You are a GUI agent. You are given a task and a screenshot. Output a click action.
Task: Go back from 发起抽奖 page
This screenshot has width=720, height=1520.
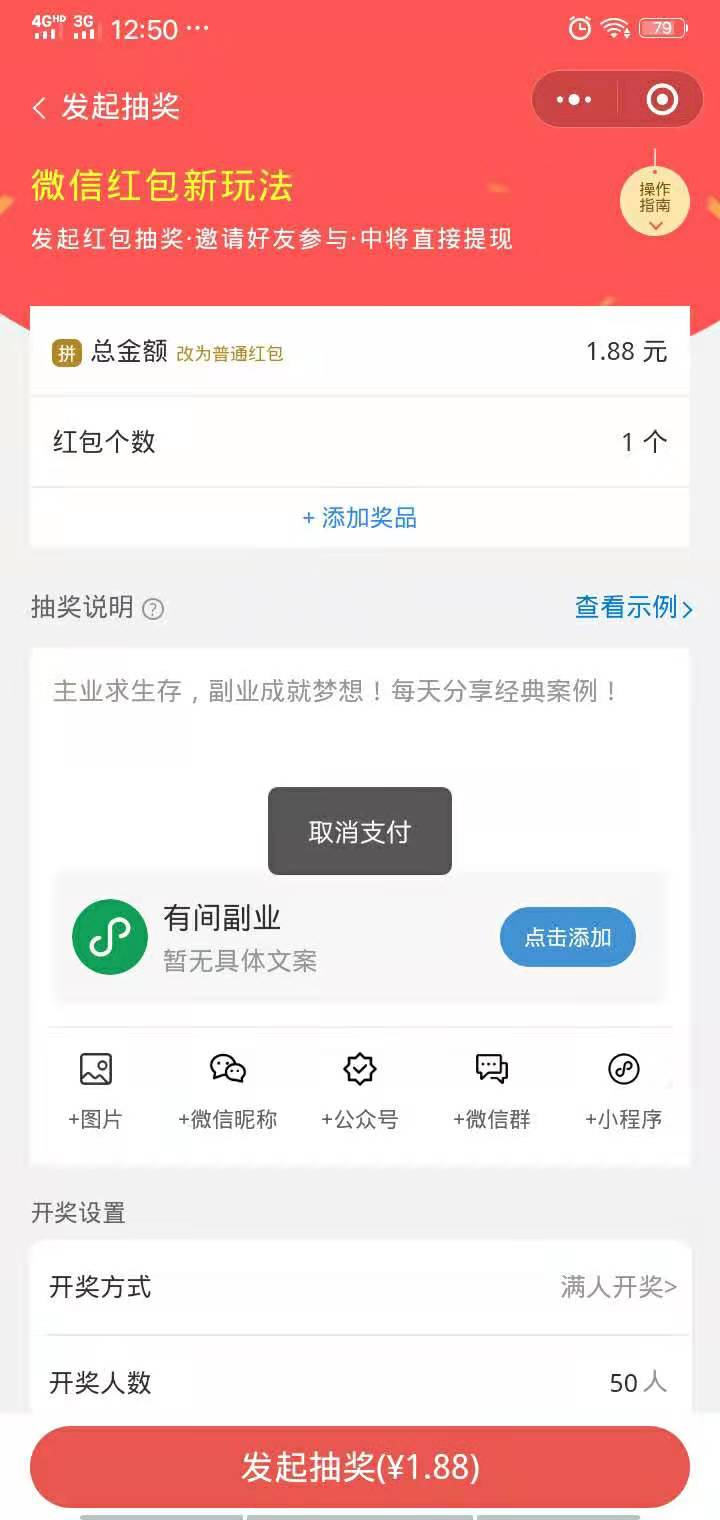[39, 108]
